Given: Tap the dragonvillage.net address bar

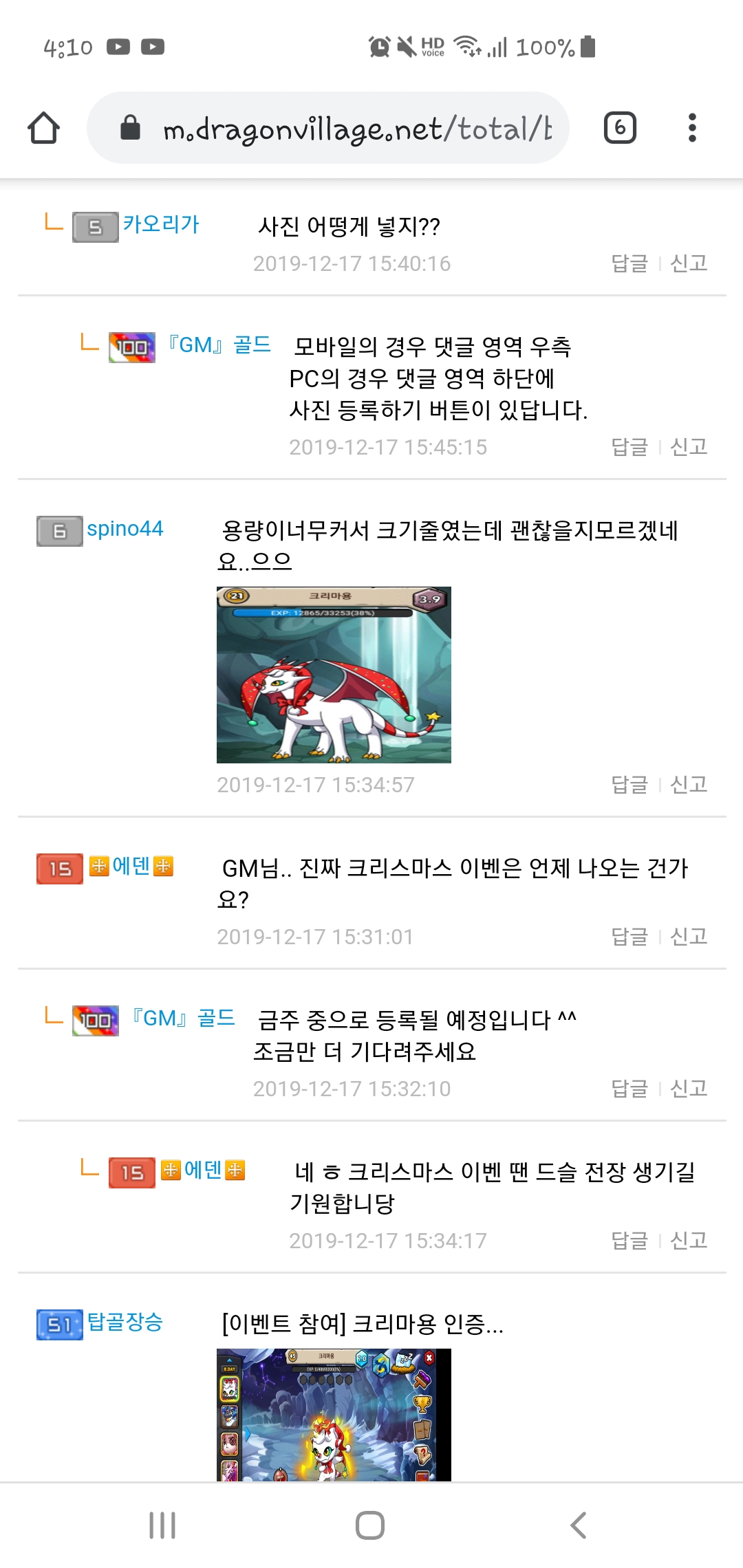Looking at the screenshot, I should tap(328, 128).
